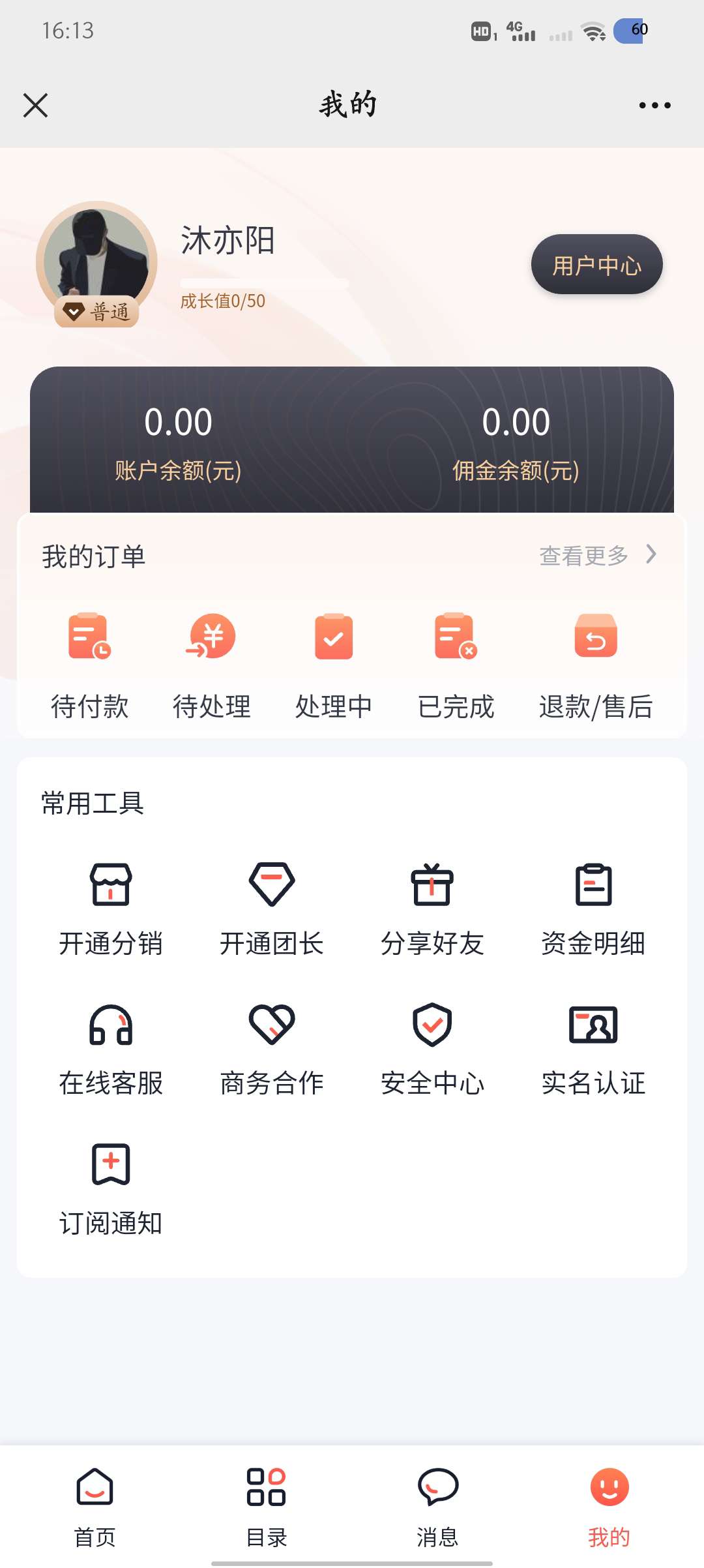
Task: Open 分享好友 share with friends
Action: click(x=432, y=908)
